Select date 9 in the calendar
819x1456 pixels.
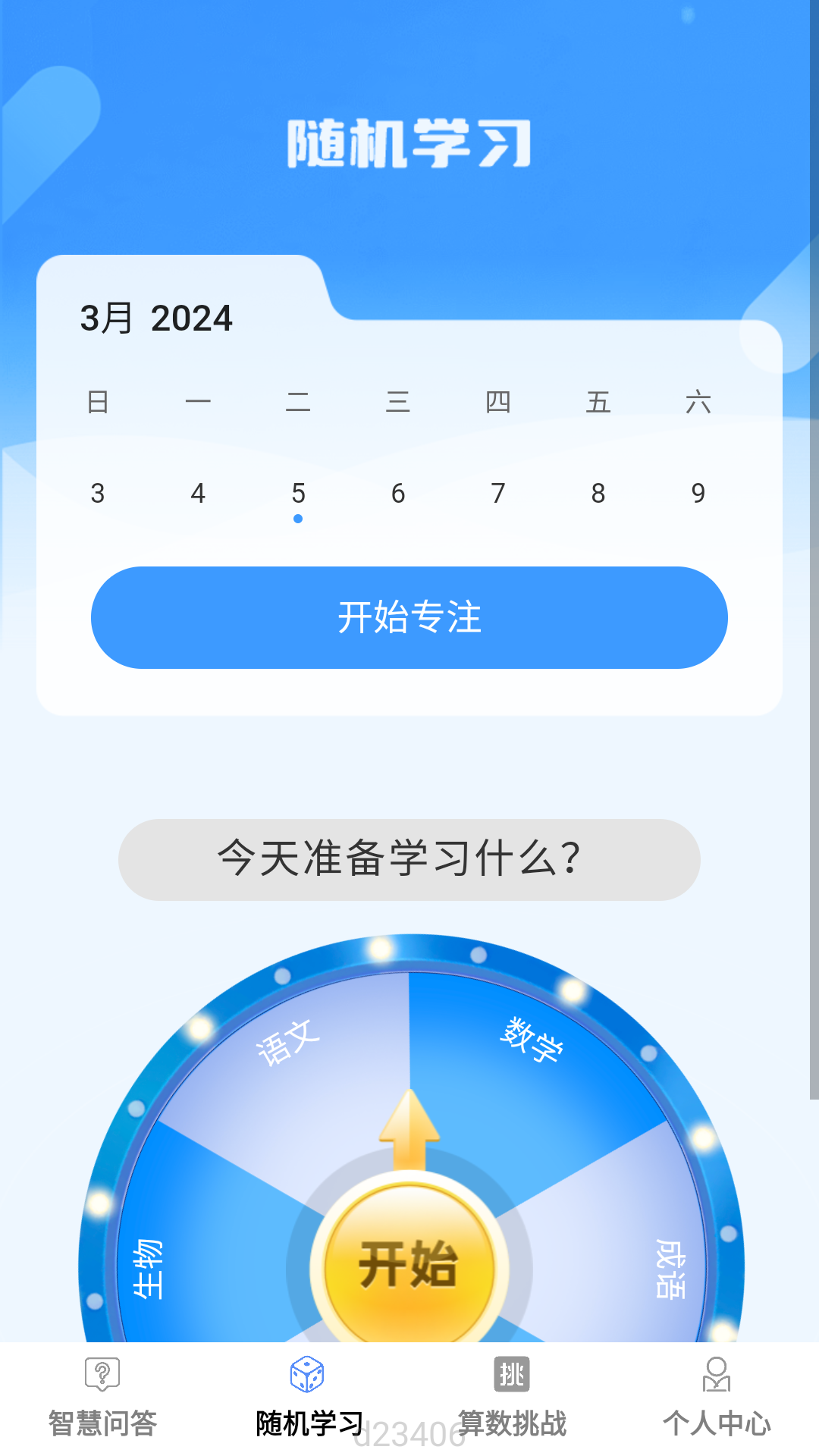(x=698, y=494)
